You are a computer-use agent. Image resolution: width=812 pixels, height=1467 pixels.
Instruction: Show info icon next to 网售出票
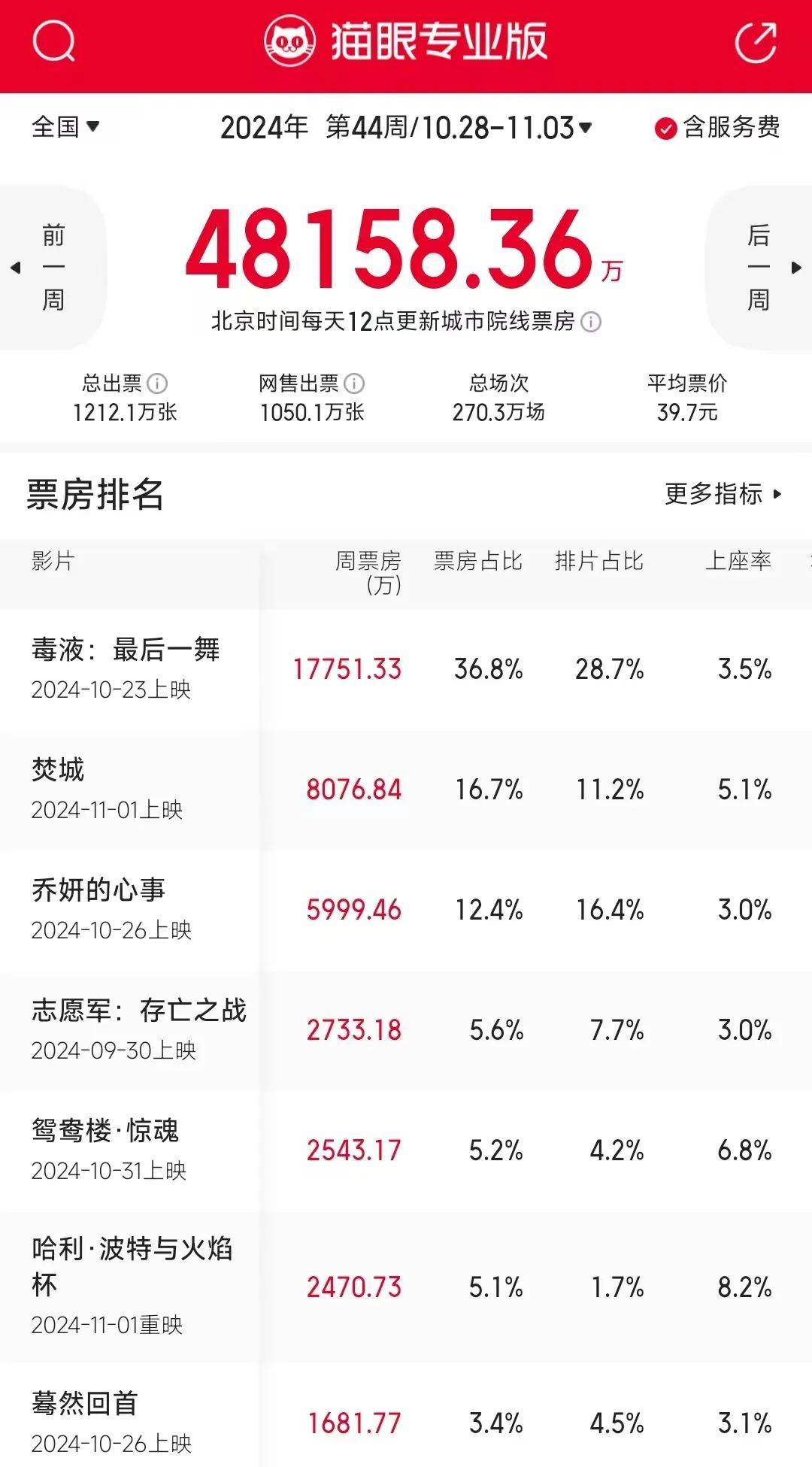click(354, 384)
